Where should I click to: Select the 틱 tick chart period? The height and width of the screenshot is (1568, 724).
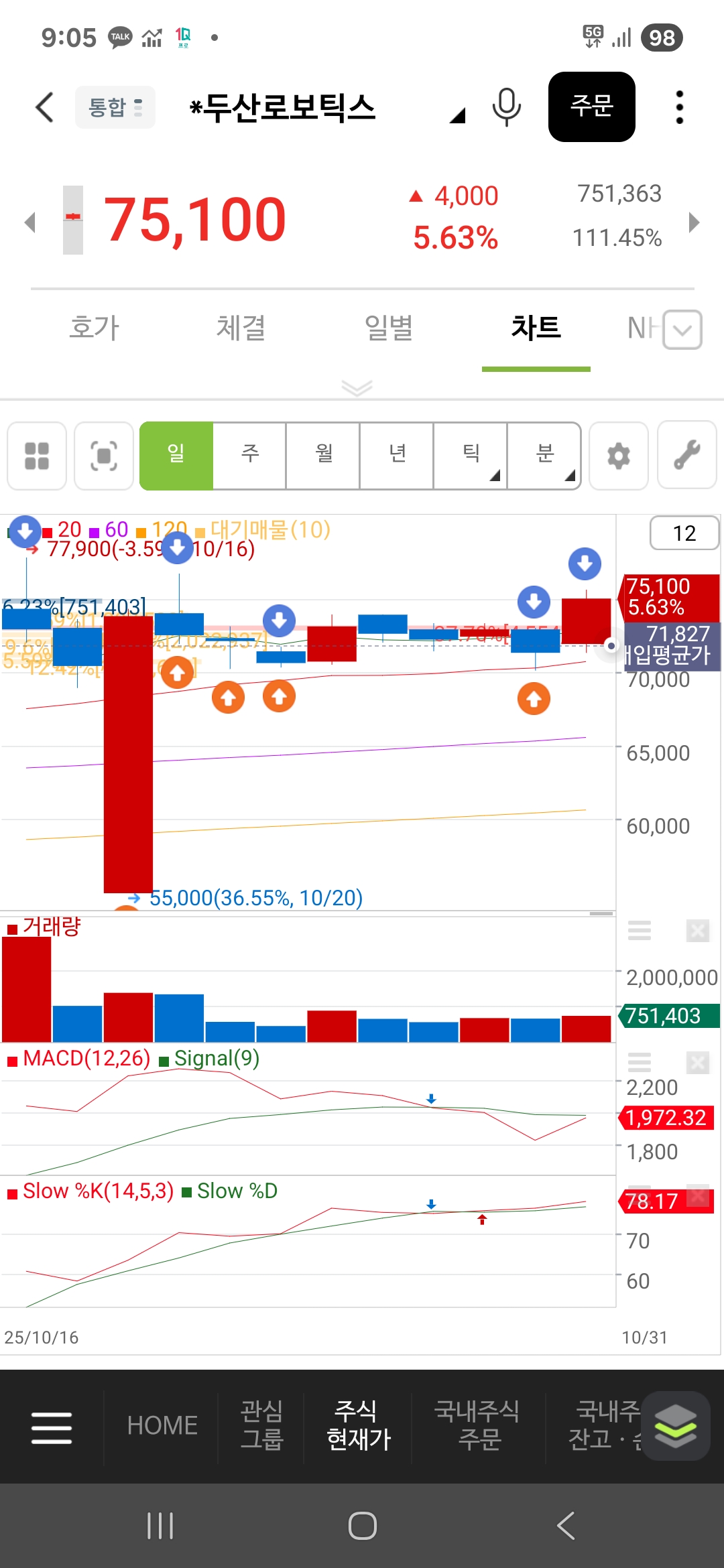point(471,456)
